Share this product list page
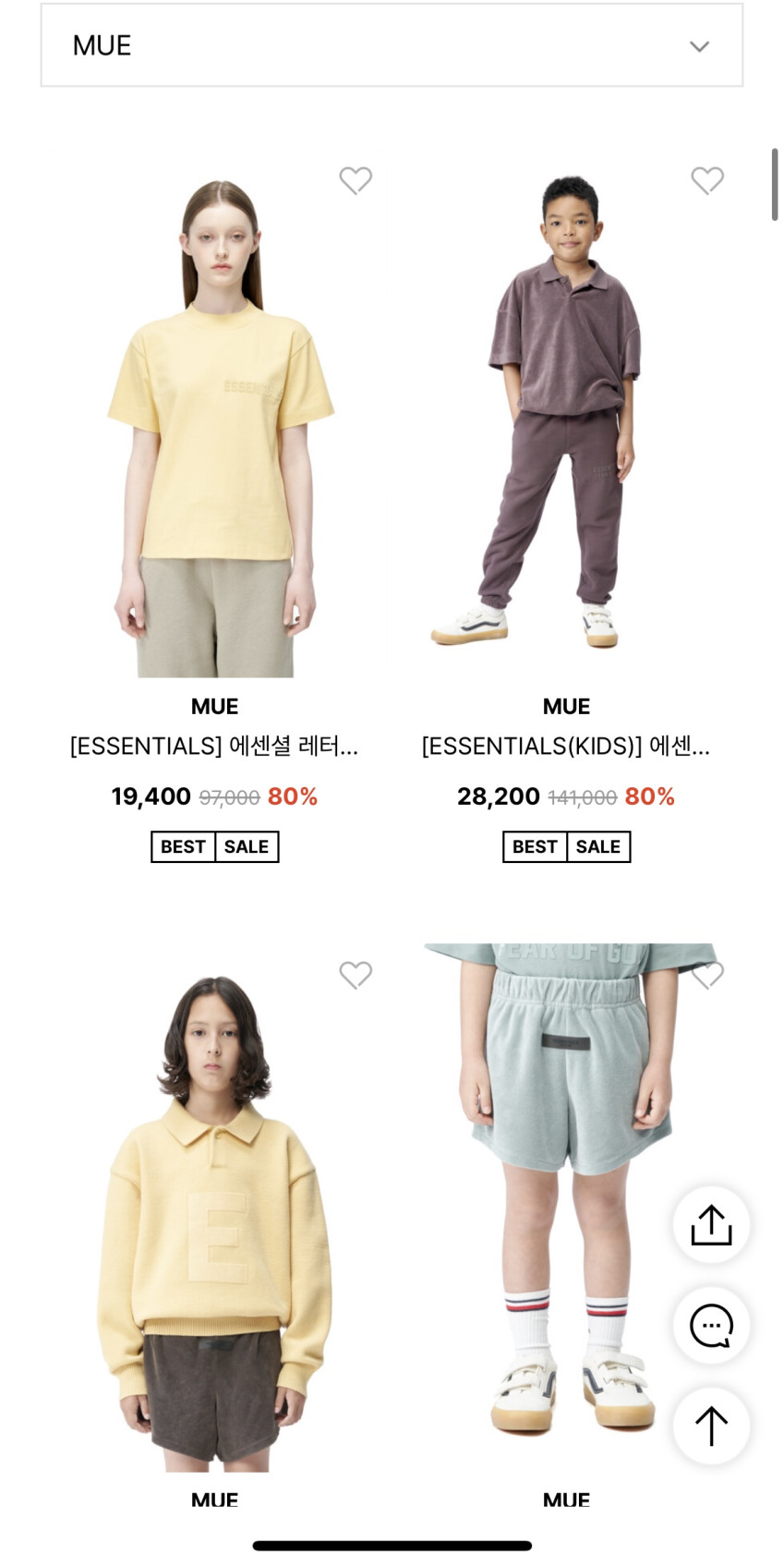 (711, 1225)
